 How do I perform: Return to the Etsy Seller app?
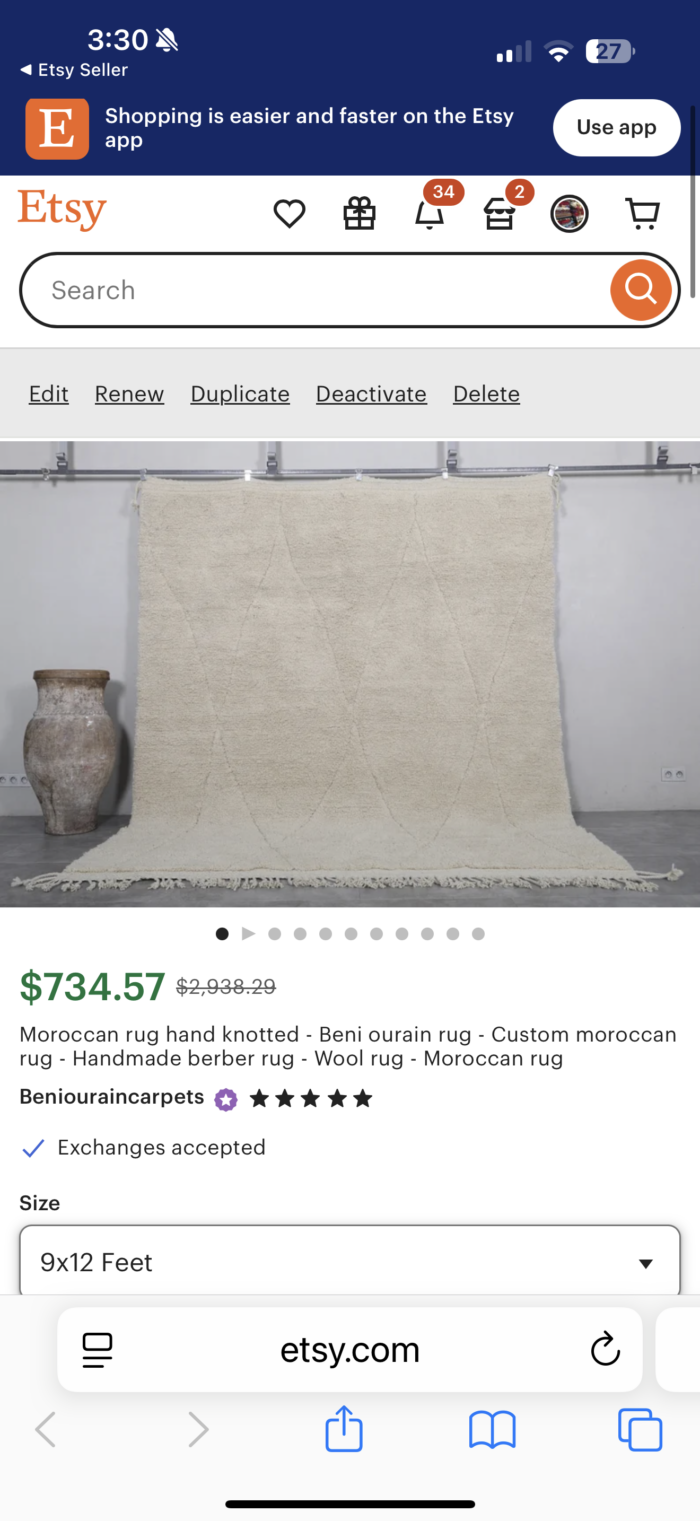coord(74,70)
